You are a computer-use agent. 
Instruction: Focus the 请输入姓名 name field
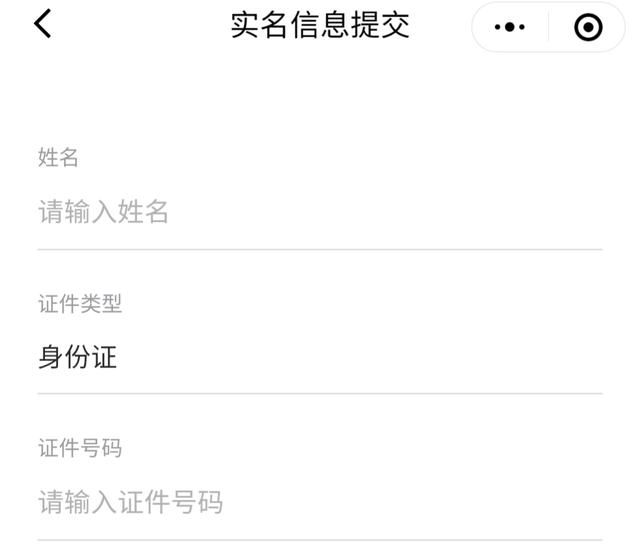click(x=320, y=212)
